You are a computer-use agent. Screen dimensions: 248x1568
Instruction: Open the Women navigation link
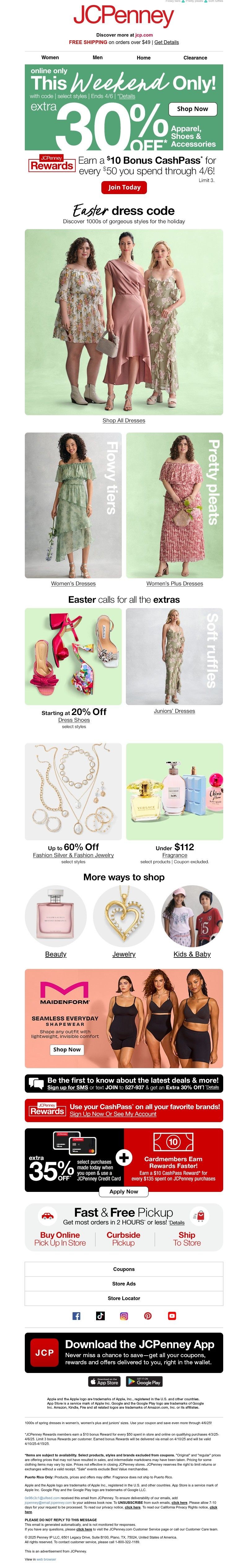tap(50, 58)
